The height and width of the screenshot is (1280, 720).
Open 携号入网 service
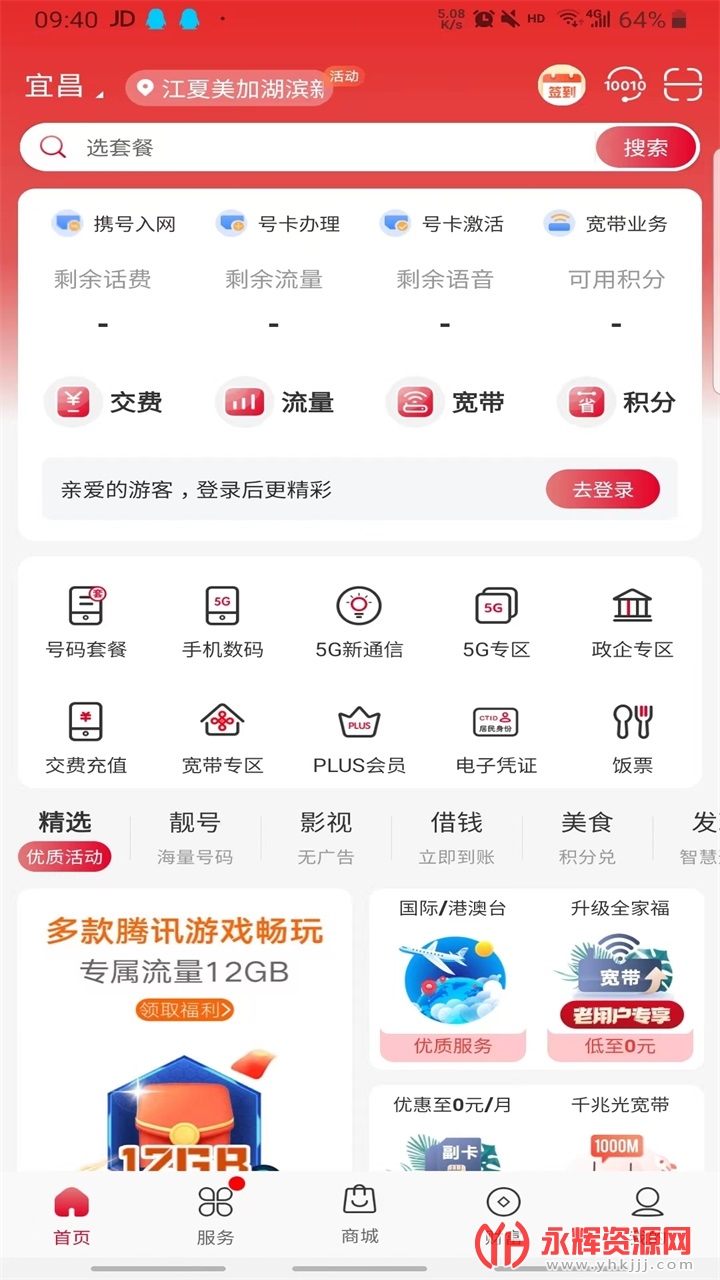pos(114,224)
